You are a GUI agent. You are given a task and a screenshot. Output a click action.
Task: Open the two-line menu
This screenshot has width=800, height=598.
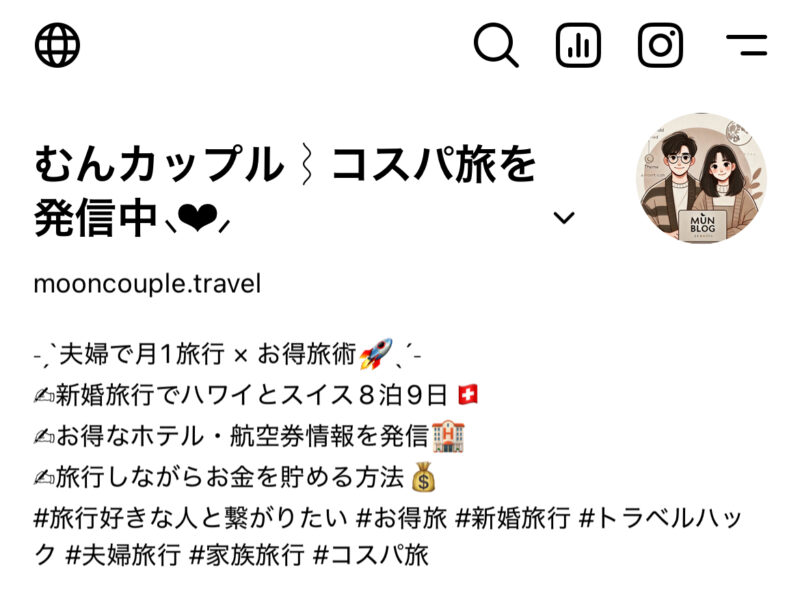tap(746, 45)
